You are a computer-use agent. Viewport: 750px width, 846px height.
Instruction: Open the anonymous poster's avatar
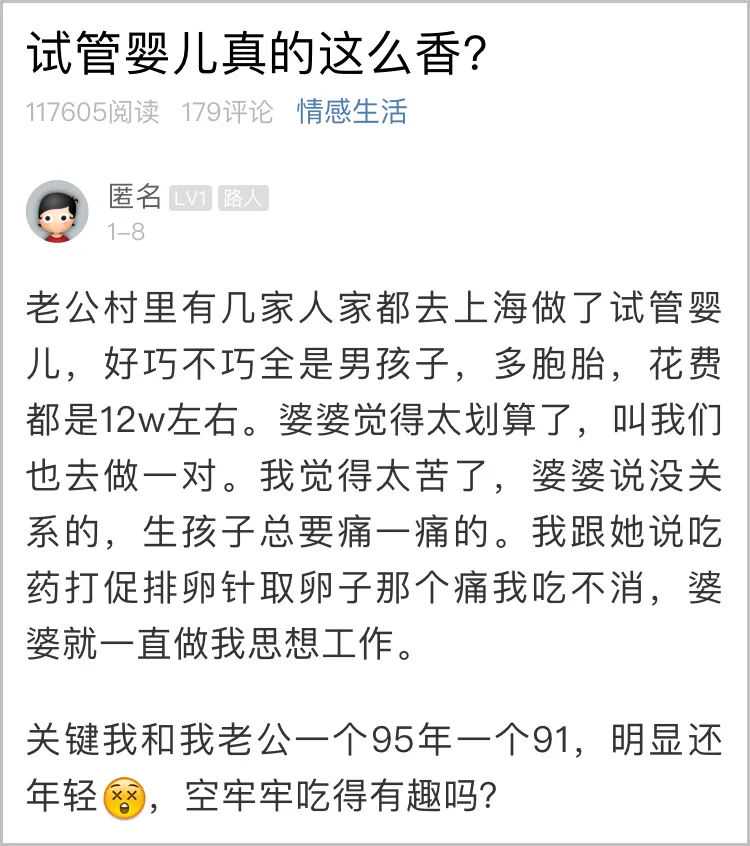(57, 211)
